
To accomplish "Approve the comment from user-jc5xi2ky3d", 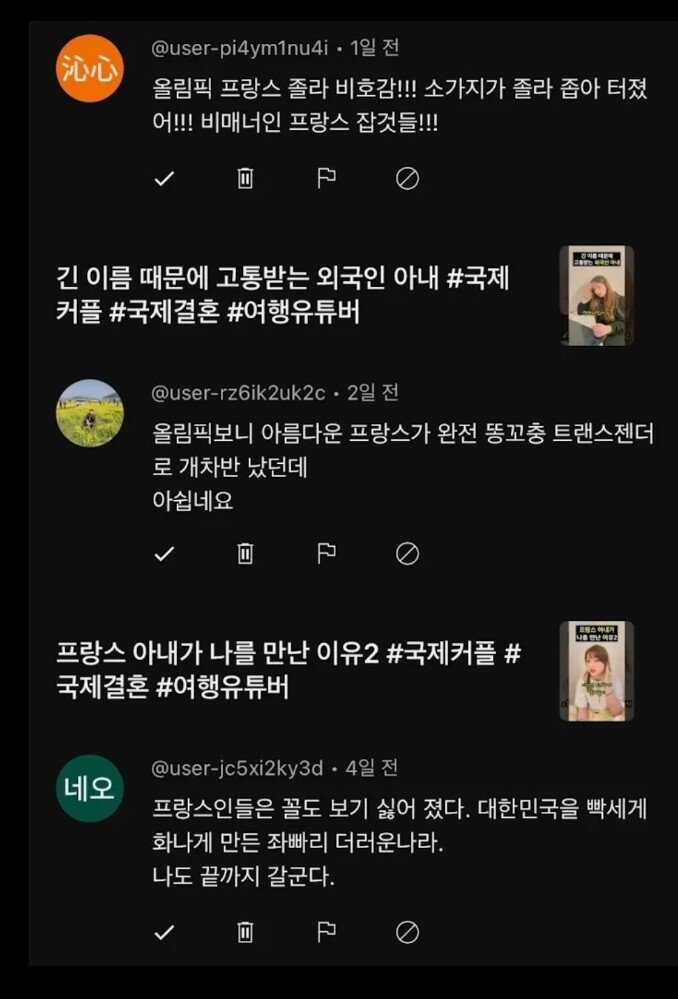I will [165, 932].
